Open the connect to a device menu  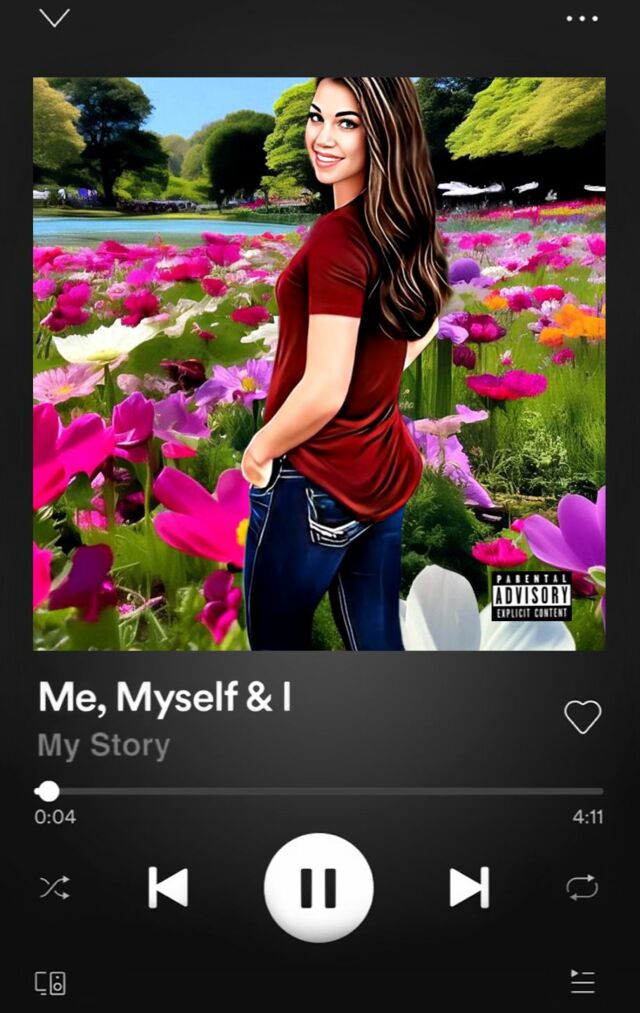(51, 982)
